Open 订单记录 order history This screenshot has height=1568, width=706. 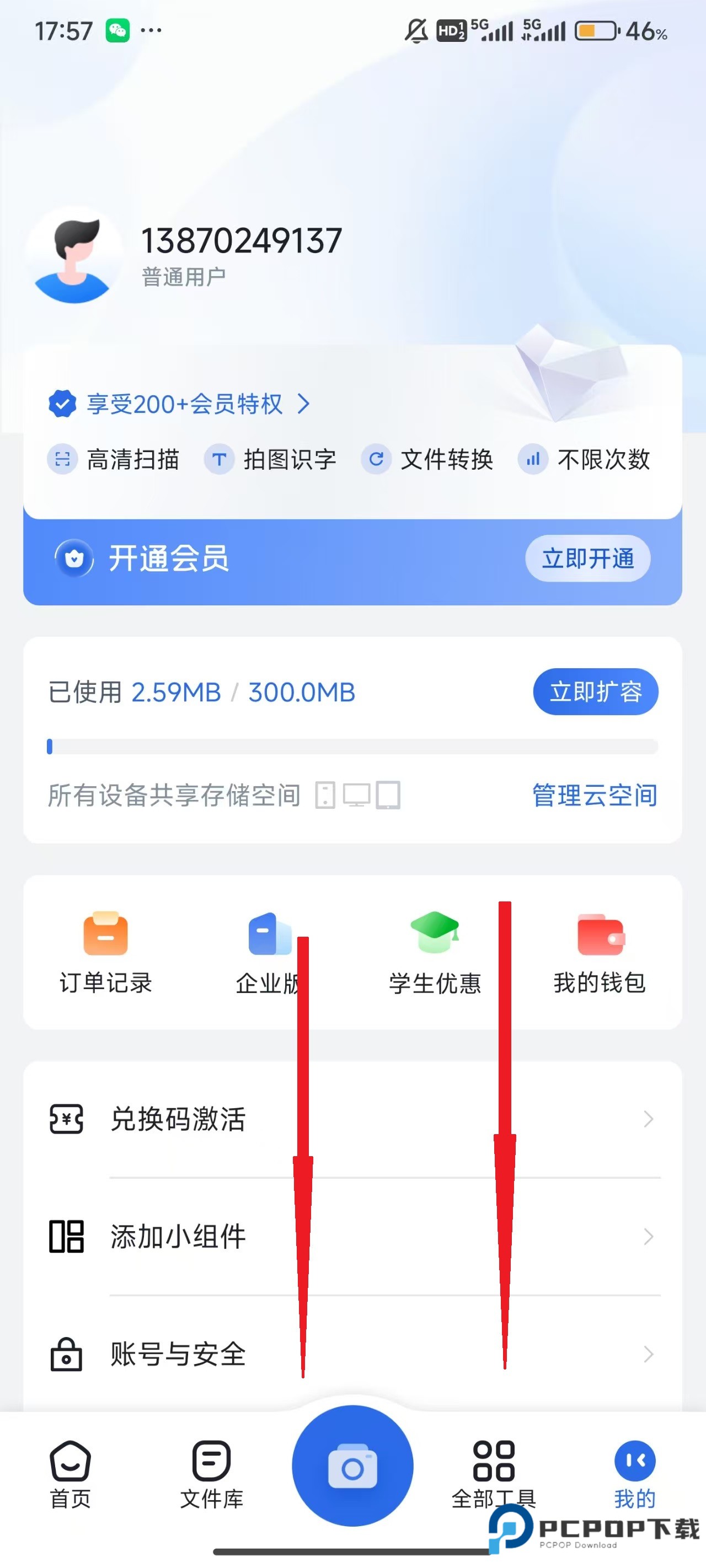[105, 953]
